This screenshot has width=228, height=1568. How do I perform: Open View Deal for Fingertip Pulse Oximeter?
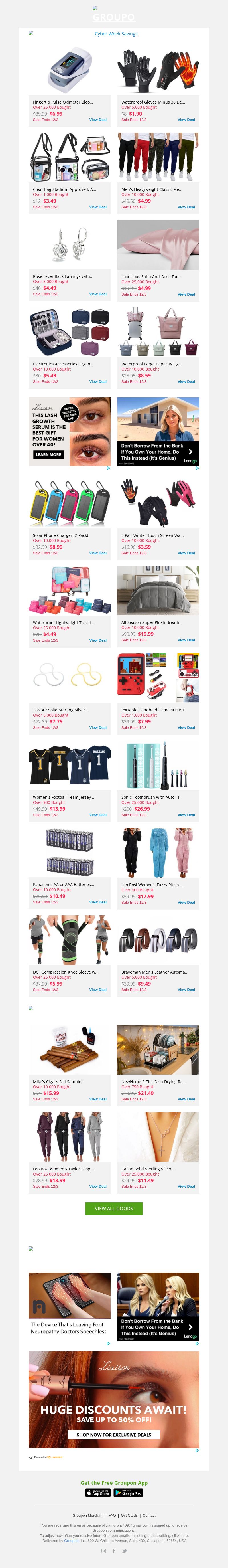coord(97,120)
